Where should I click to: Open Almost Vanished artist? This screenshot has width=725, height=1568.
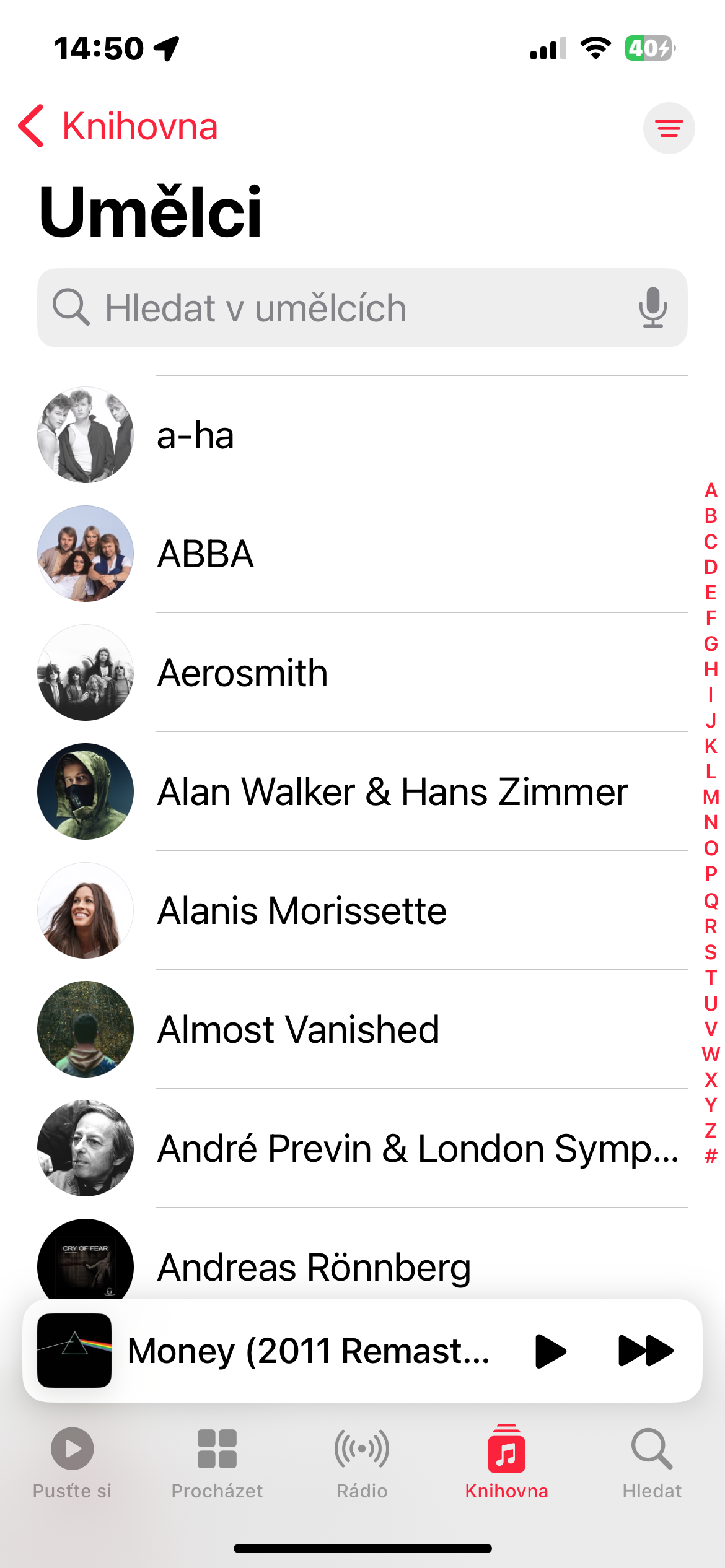tap(359, 1029)
